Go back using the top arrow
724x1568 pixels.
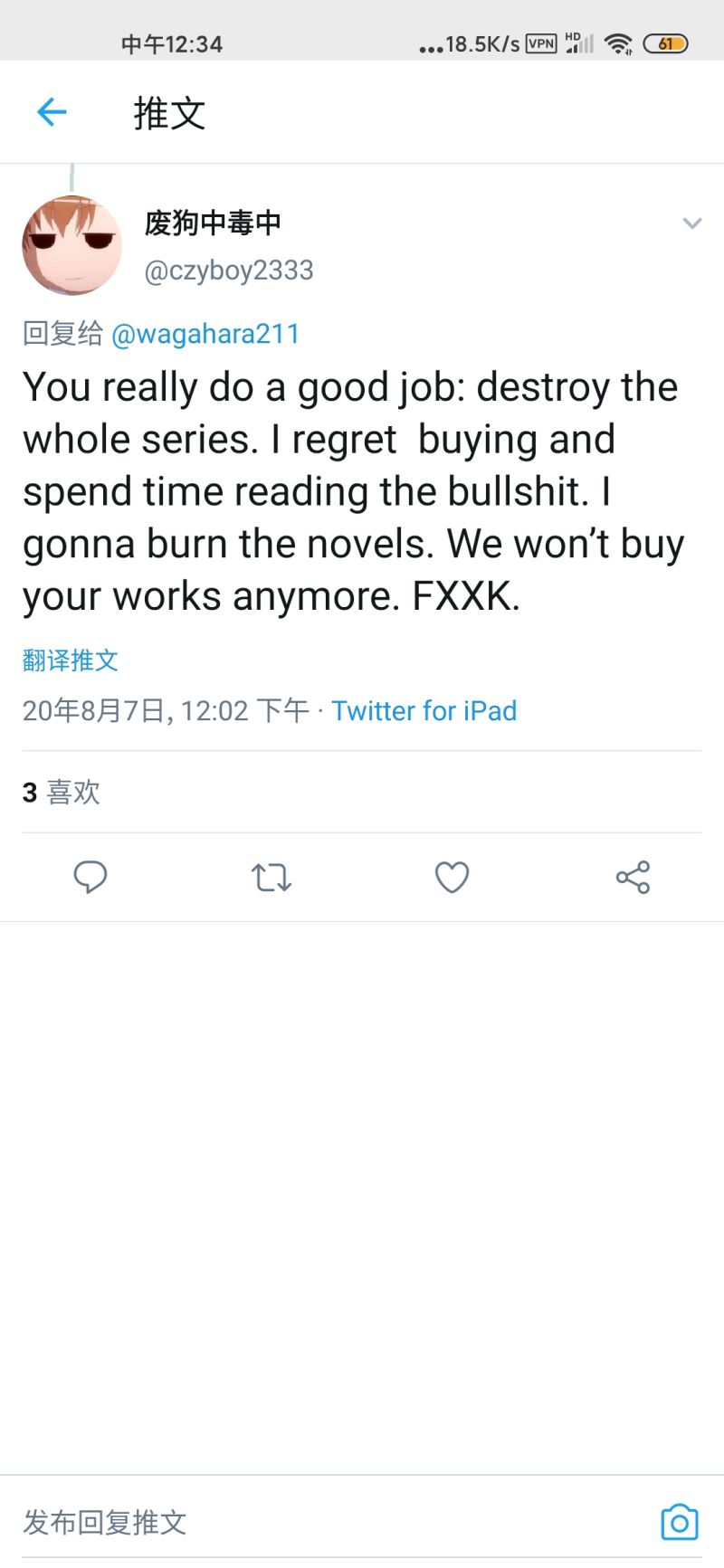click(x=52, y=112)
